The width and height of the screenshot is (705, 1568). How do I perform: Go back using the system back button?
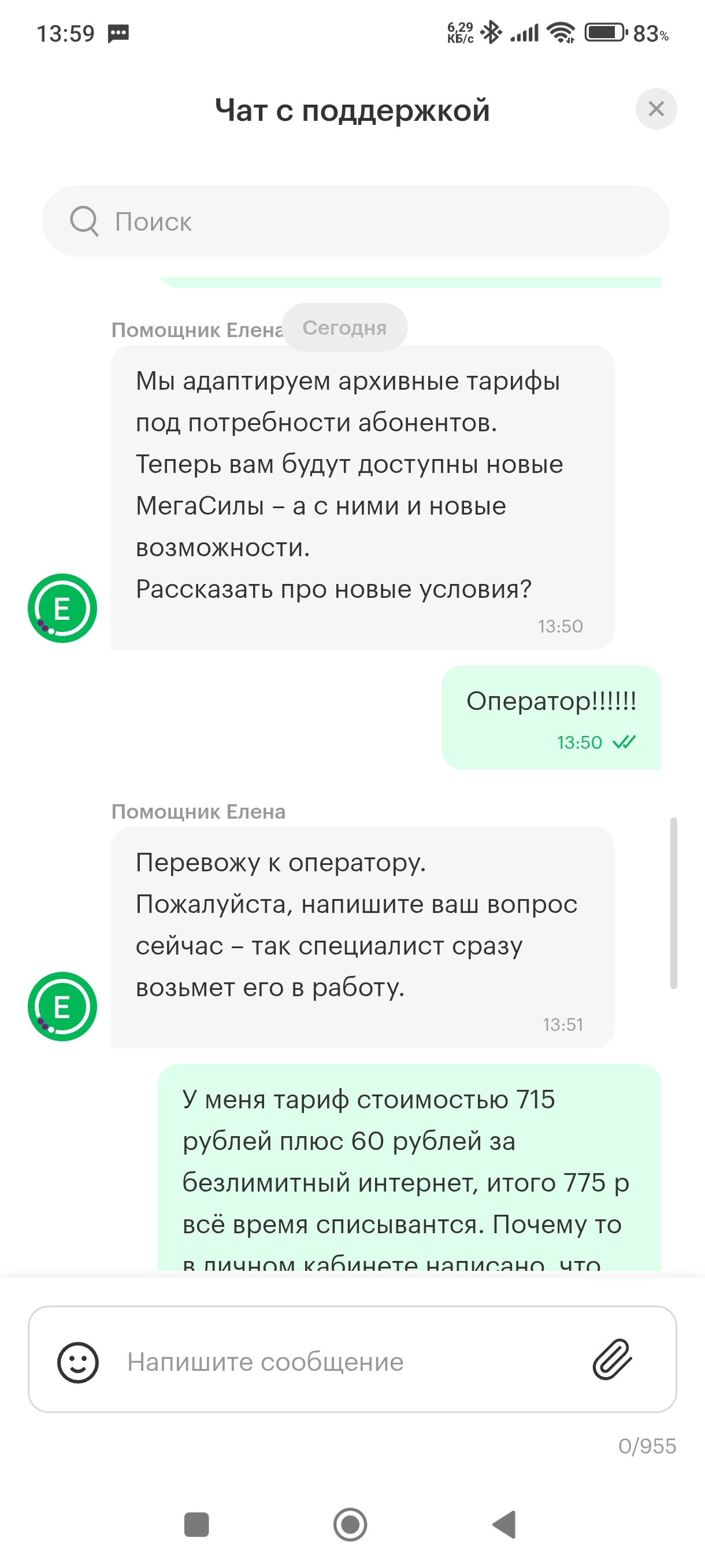505,1523
